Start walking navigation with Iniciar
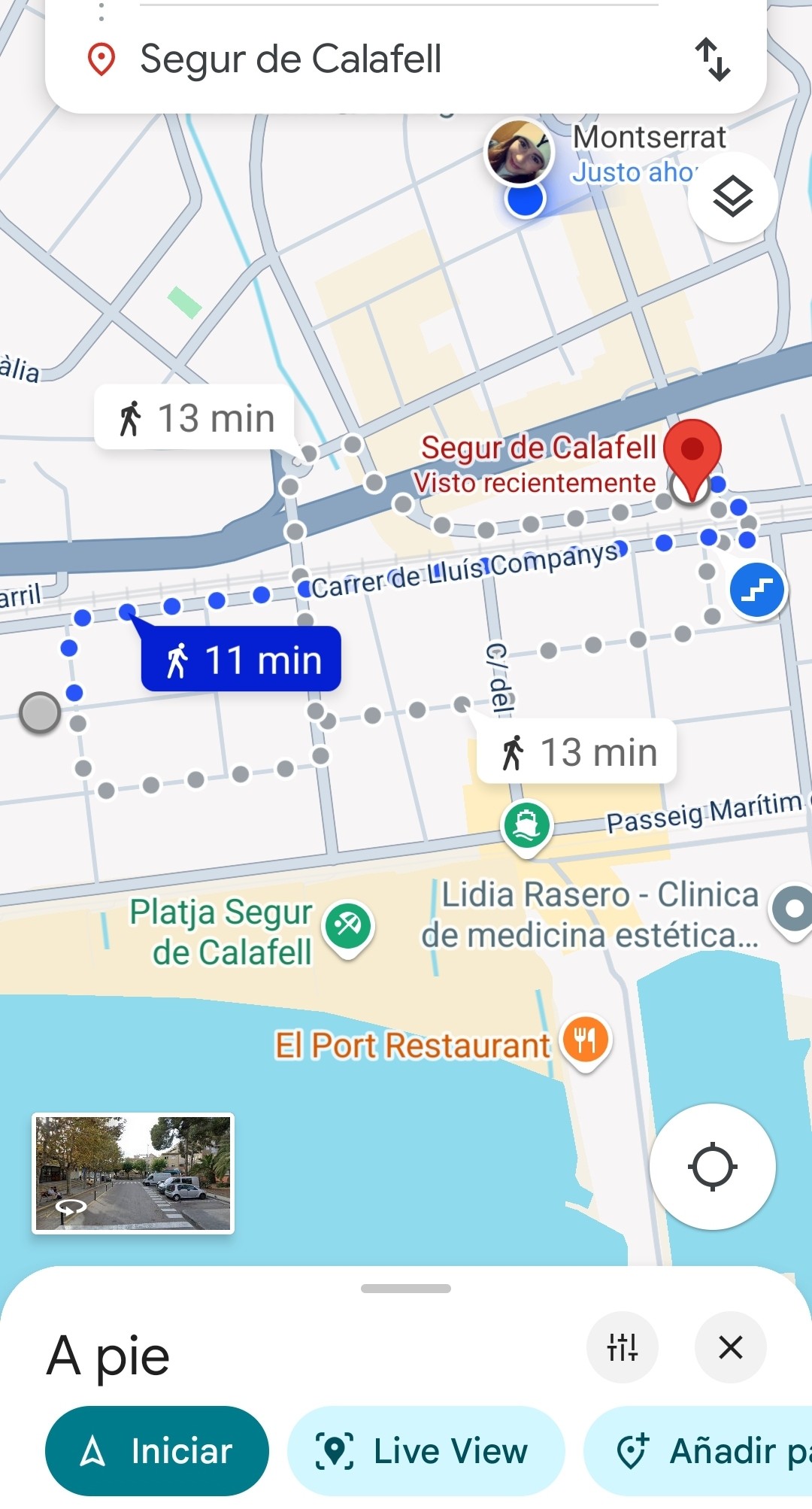Viewport: 812px width, 1509px height. (x=157, y=1451)
